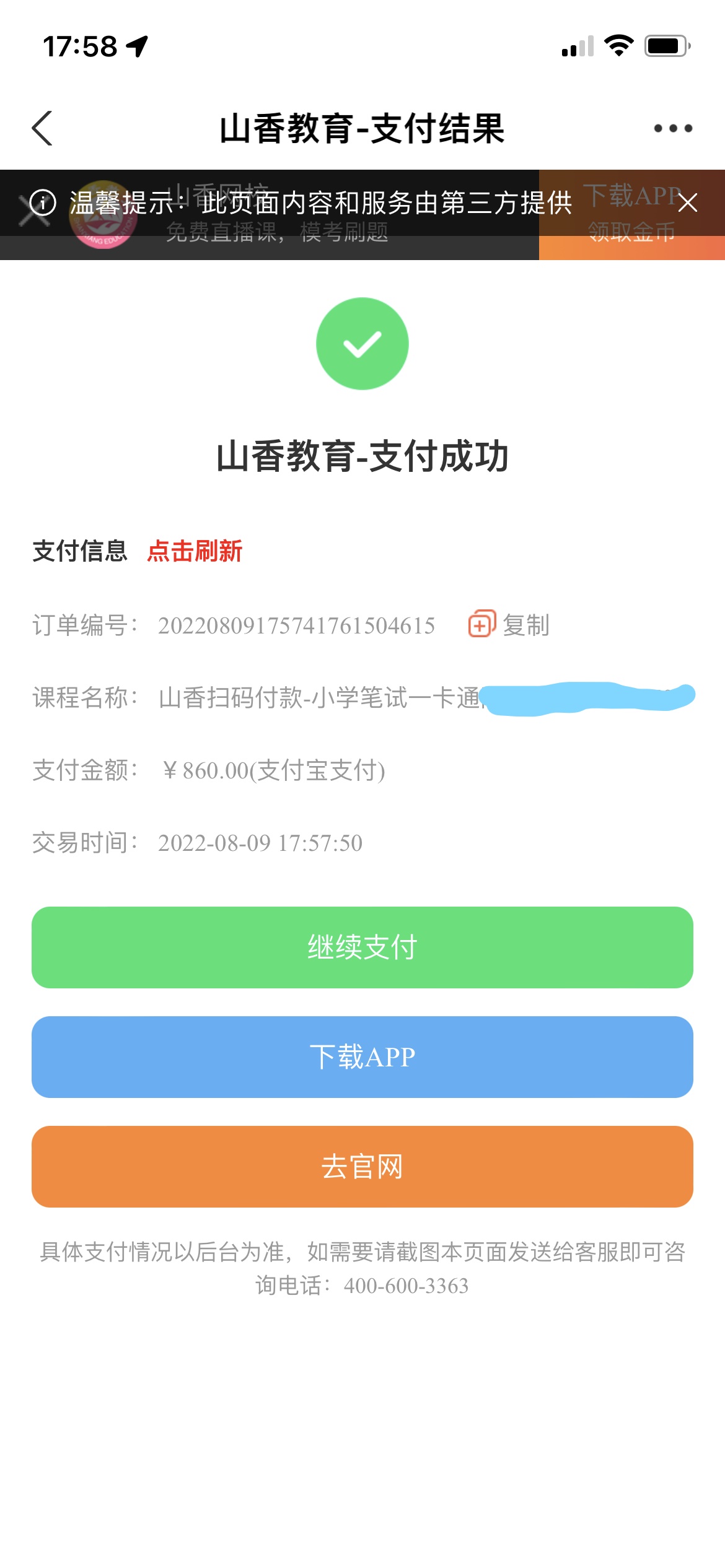Go back from the payment result page

click(x=42, y=128)
